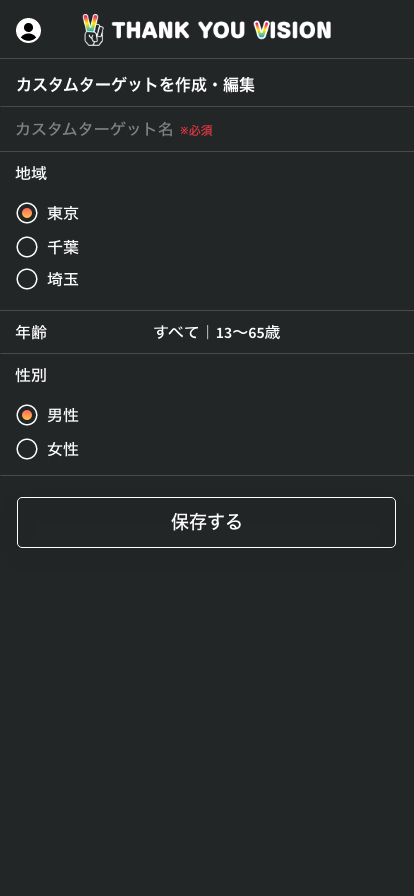Open the 年齢 age range picker
Image resolution: width=414 pixels, height=896 pixels.
click(207, 332)
